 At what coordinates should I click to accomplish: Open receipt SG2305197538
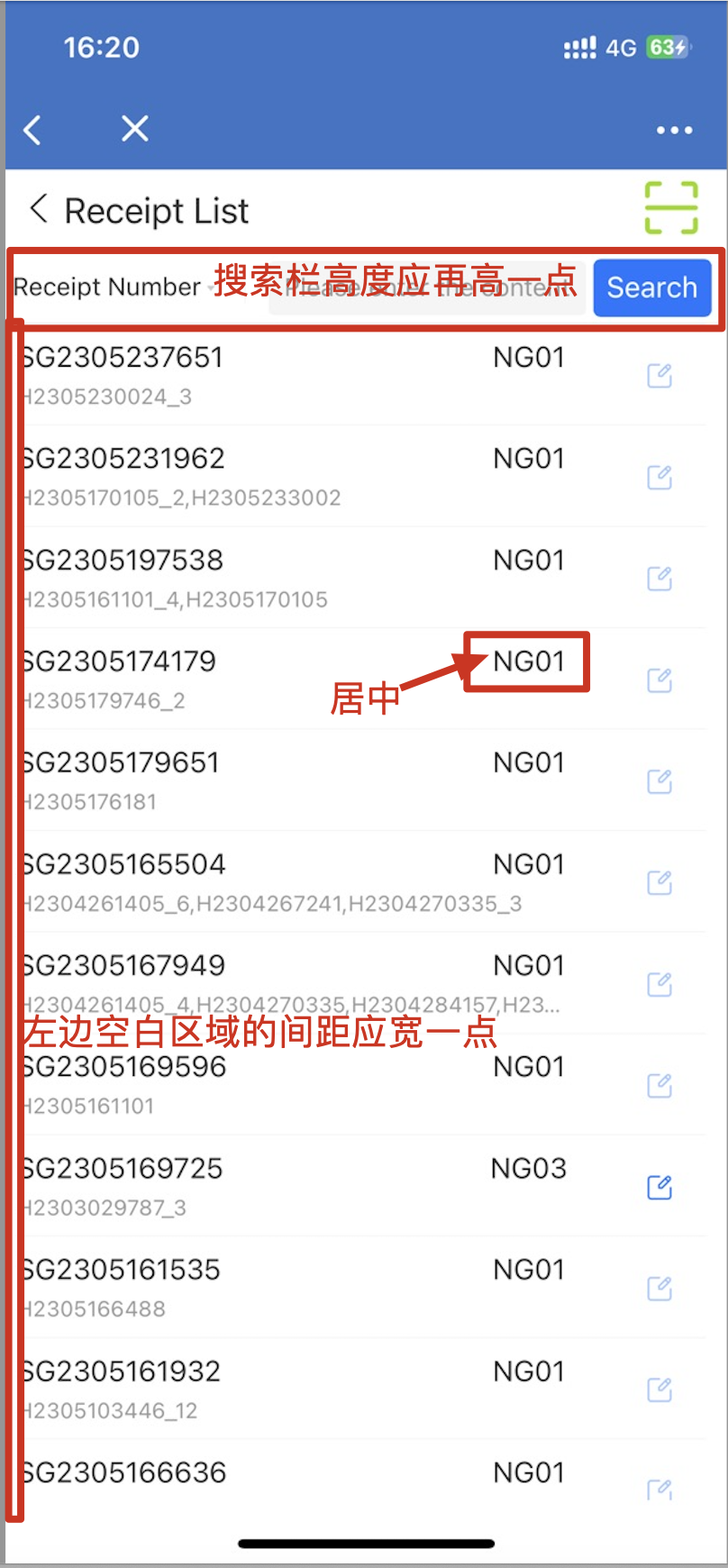tap(123, 561)
